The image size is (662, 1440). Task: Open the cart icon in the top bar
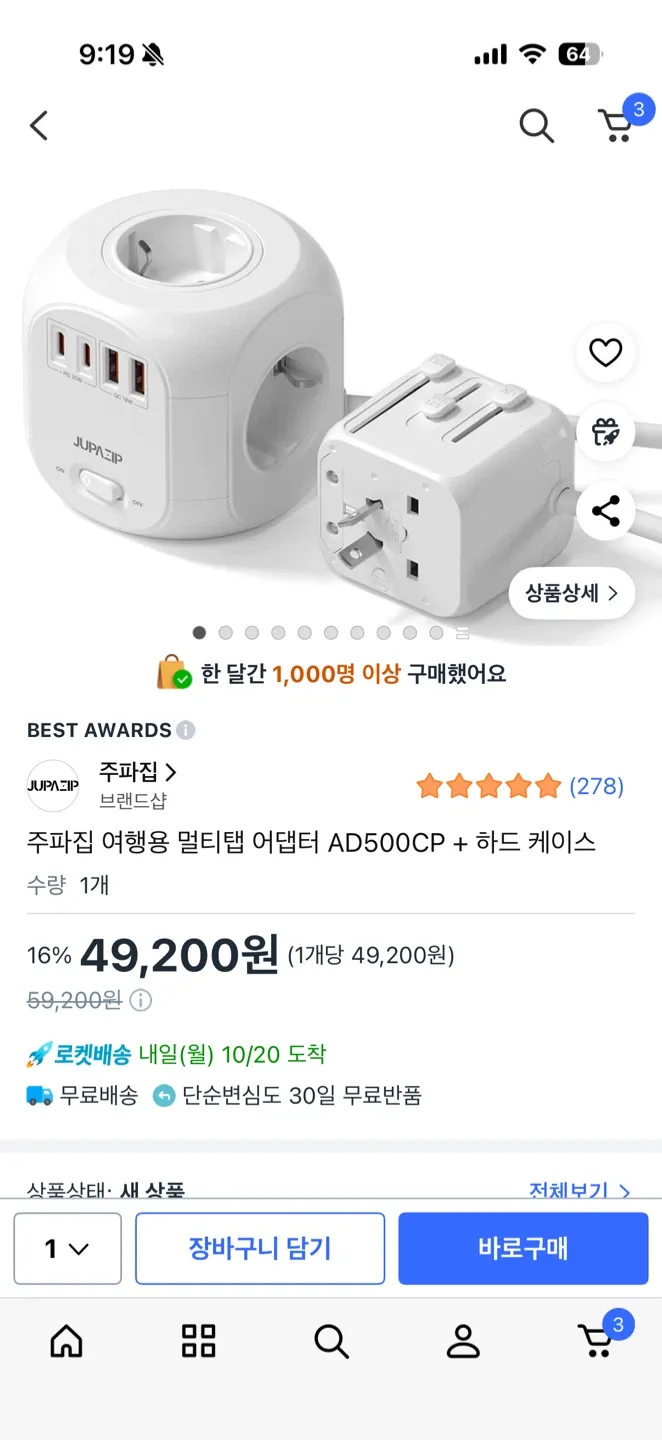click(616, 125)
